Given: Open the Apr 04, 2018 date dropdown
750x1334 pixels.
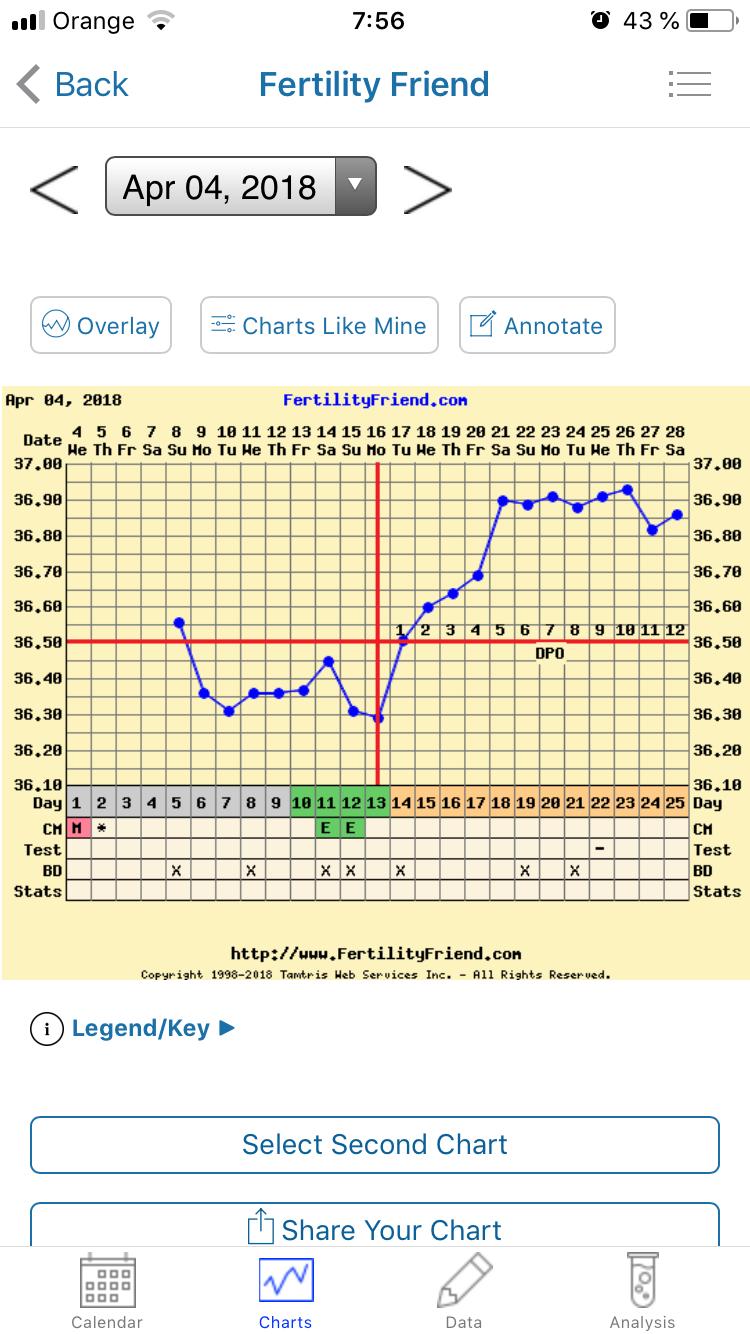Looking at the screenshot, I should [241, 186].
